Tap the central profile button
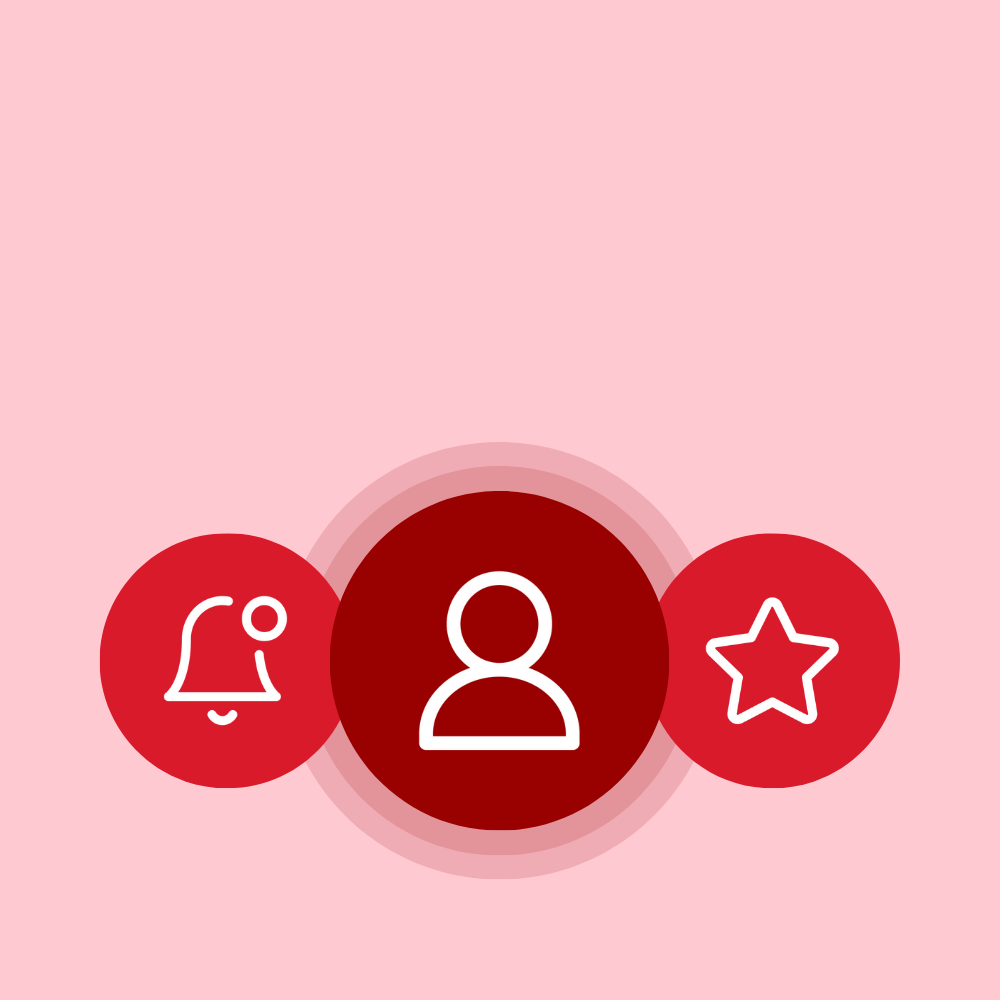Screen dimensions: 1000x1000 click(499, 660)
